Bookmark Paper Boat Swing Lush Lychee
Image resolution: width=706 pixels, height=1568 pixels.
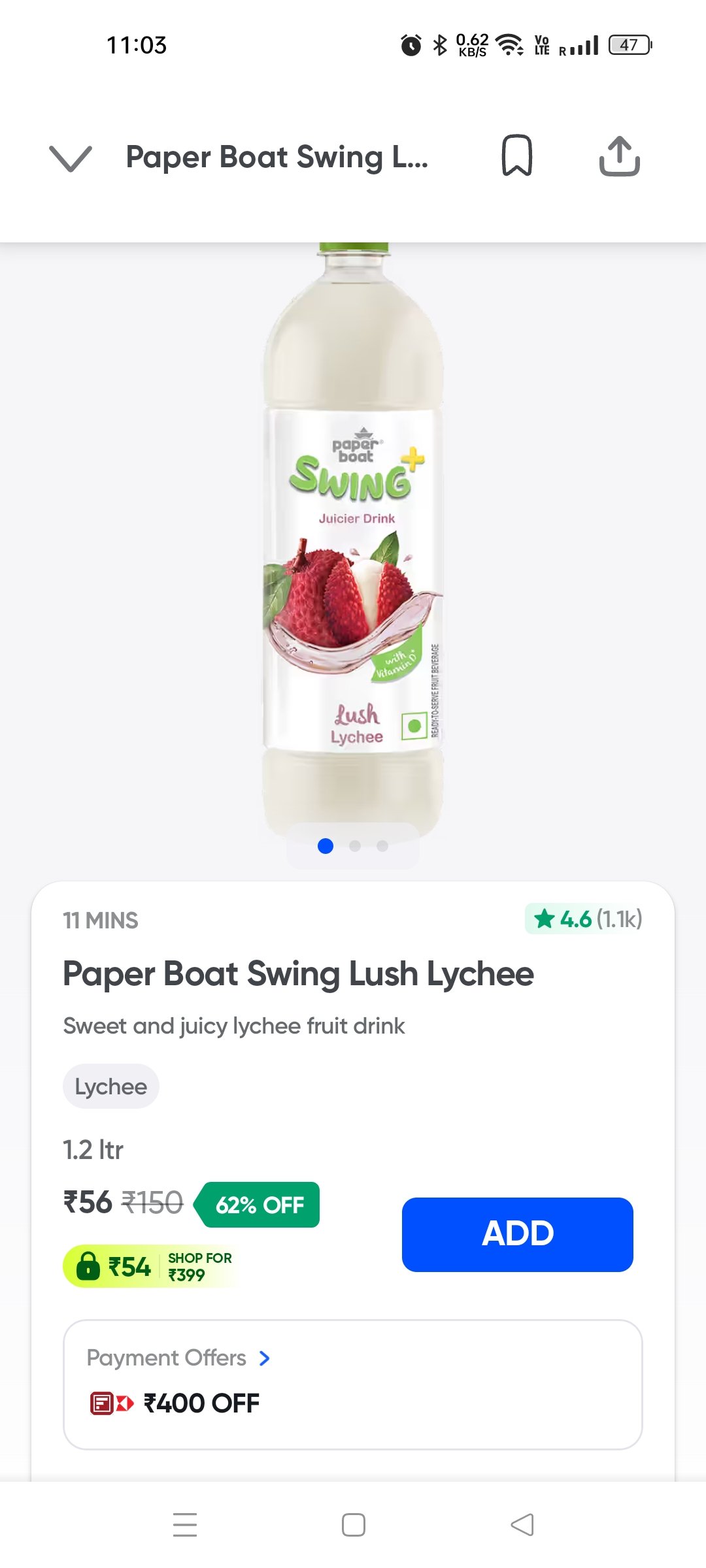pyautogui.click(x=516, y=156)
